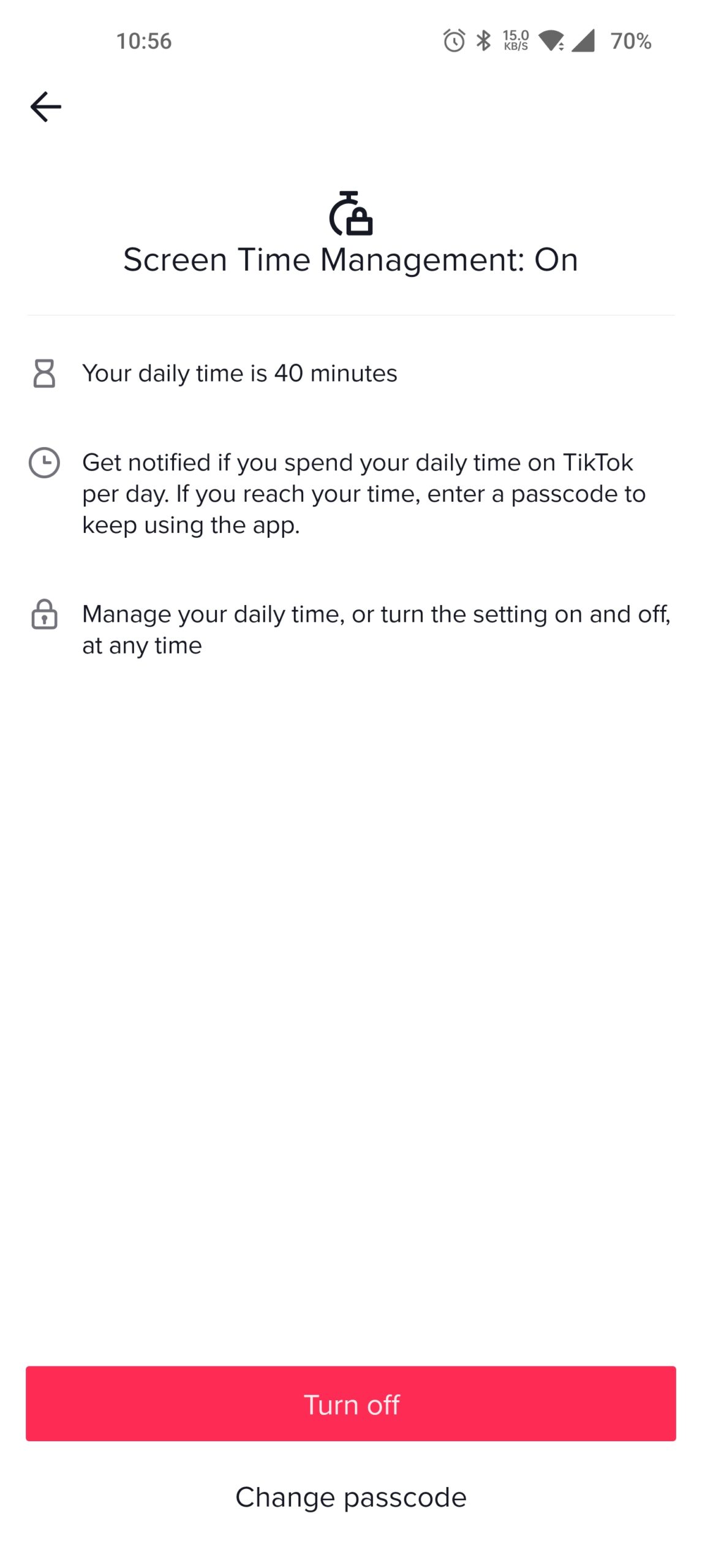
Task: Click the hourglass icon beside daily time text
Action: 46,373
